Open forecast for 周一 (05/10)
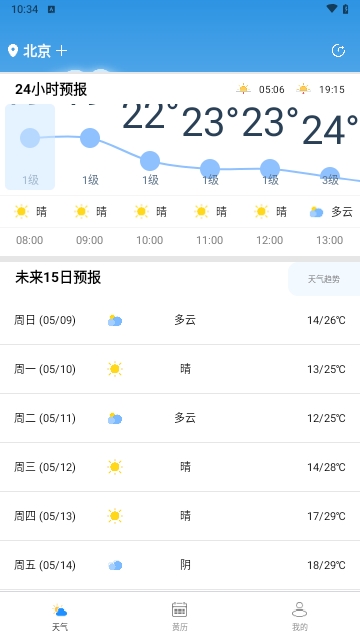This screenshot has width=360, height=640. coord(180,369)
